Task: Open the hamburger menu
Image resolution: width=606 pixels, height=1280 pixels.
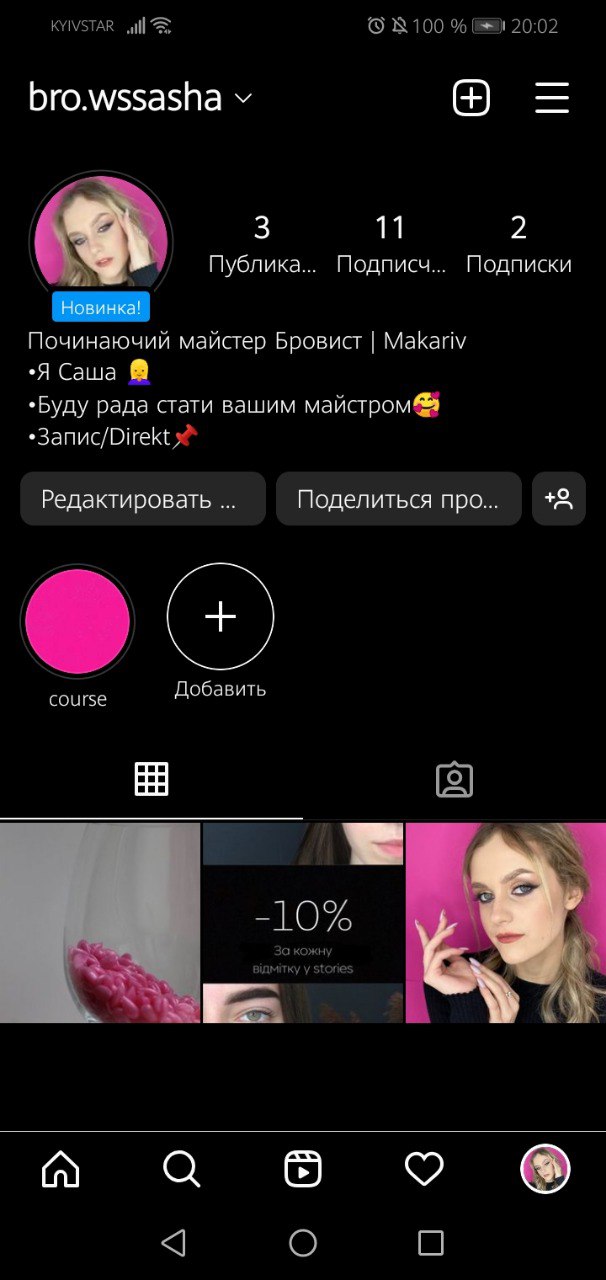Action: [x=552, y=98]
